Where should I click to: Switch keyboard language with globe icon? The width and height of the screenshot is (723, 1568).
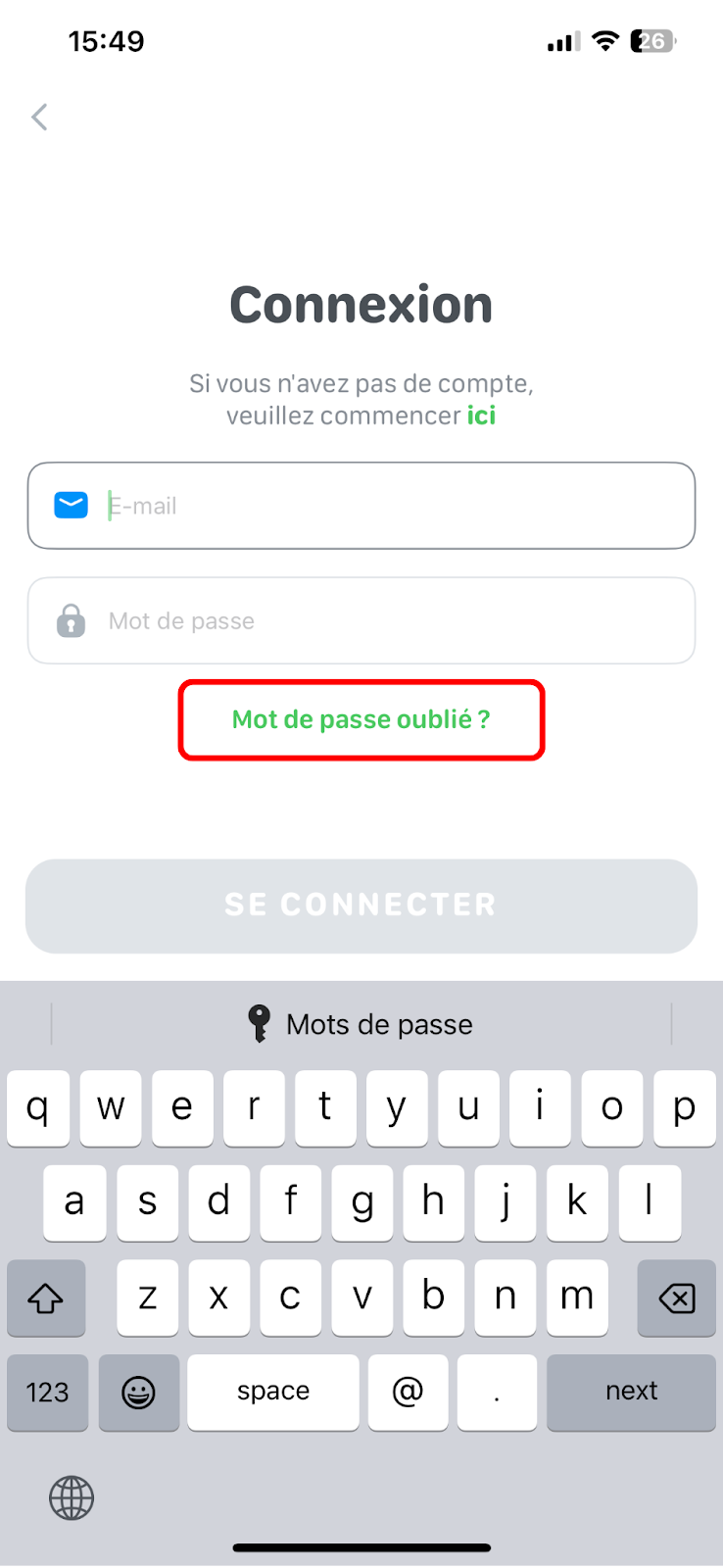[72, 1497]
